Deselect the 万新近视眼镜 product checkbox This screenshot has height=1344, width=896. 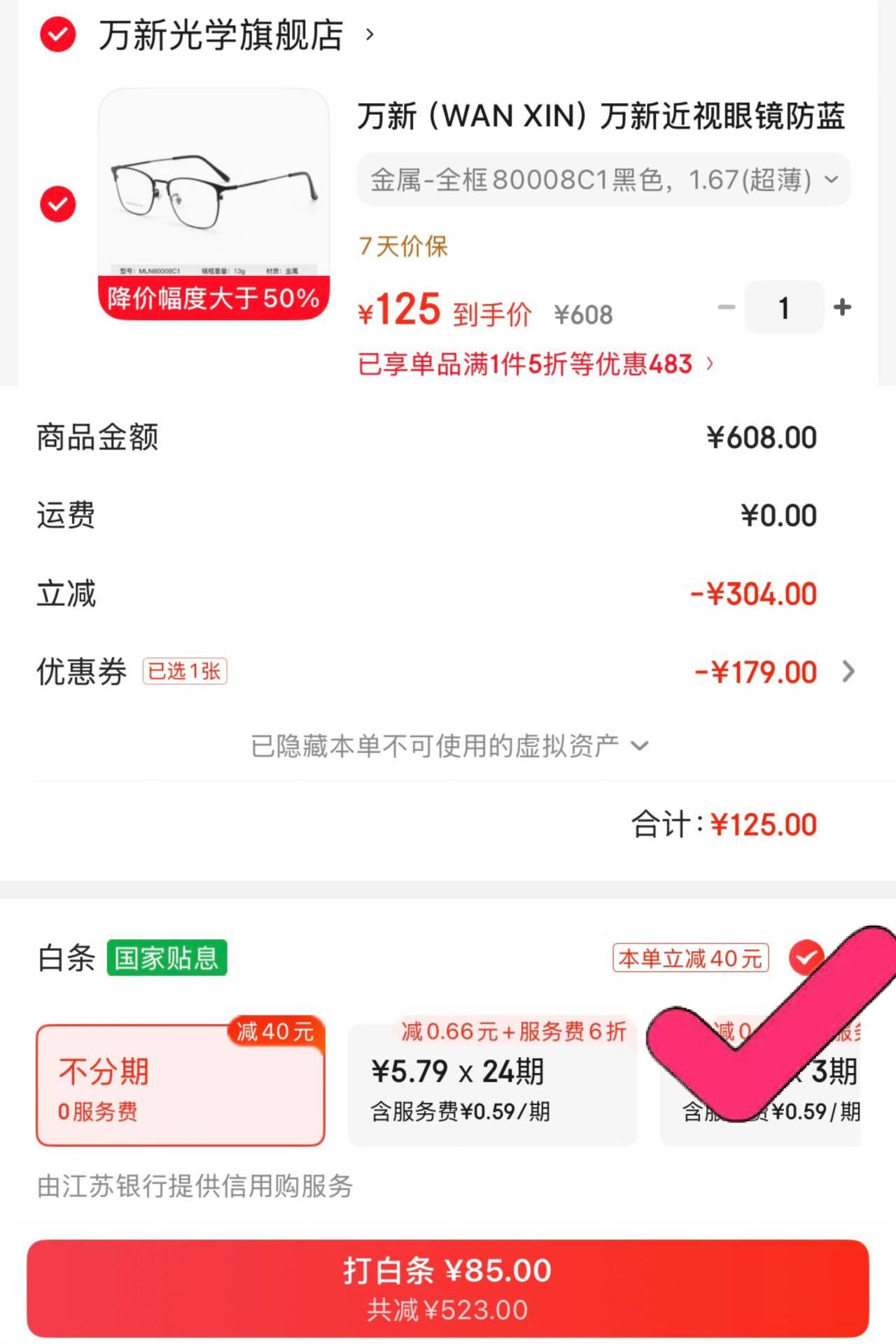pos(57,204)
